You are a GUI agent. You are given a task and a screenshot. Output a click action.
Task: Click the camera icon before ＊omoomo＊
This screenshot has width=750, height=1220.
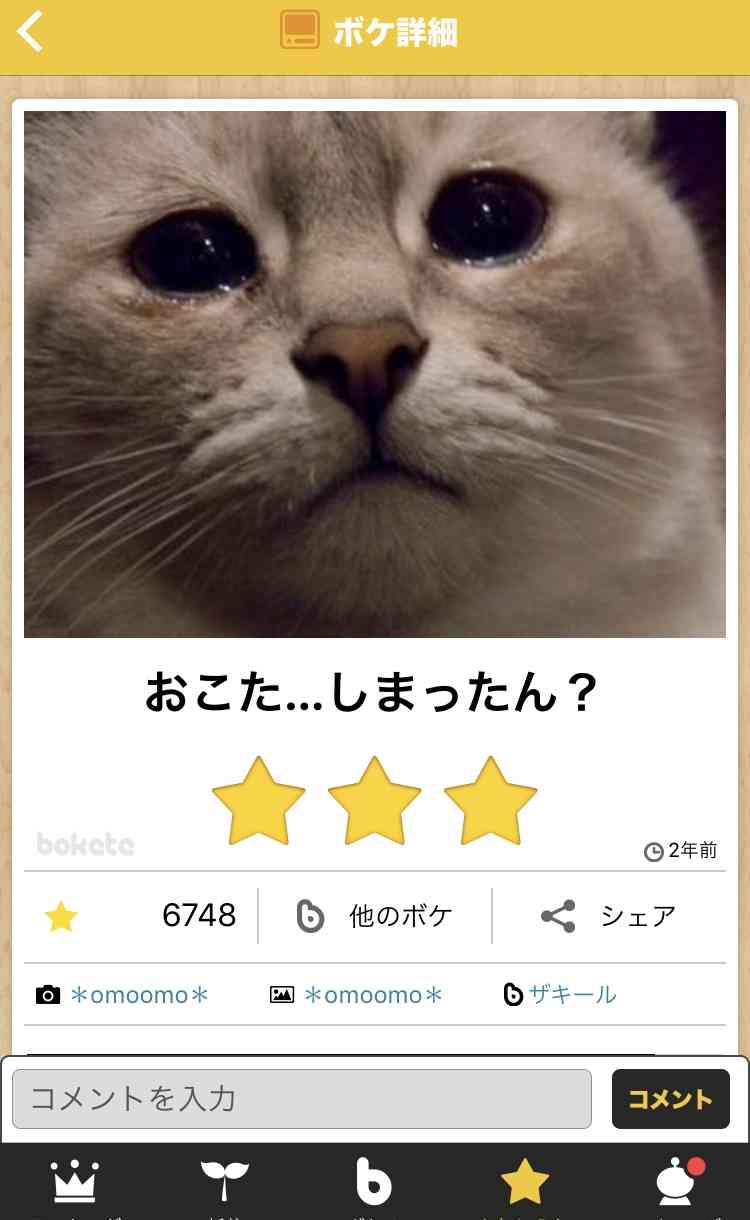click(x=46, y=996)
